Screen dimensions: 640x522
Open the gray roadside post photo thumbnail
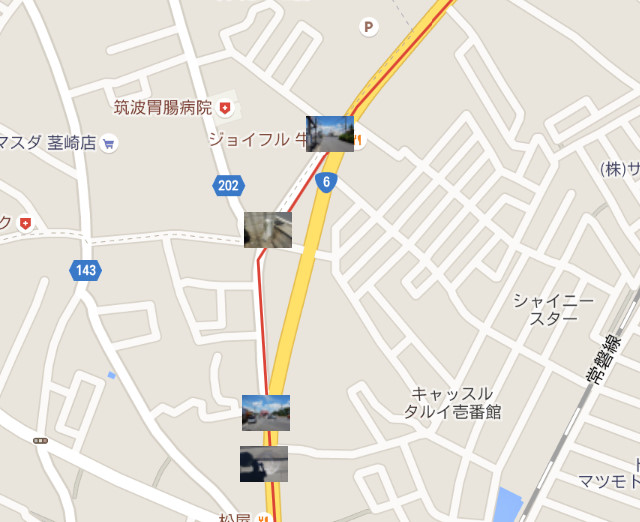click(268, 230)
